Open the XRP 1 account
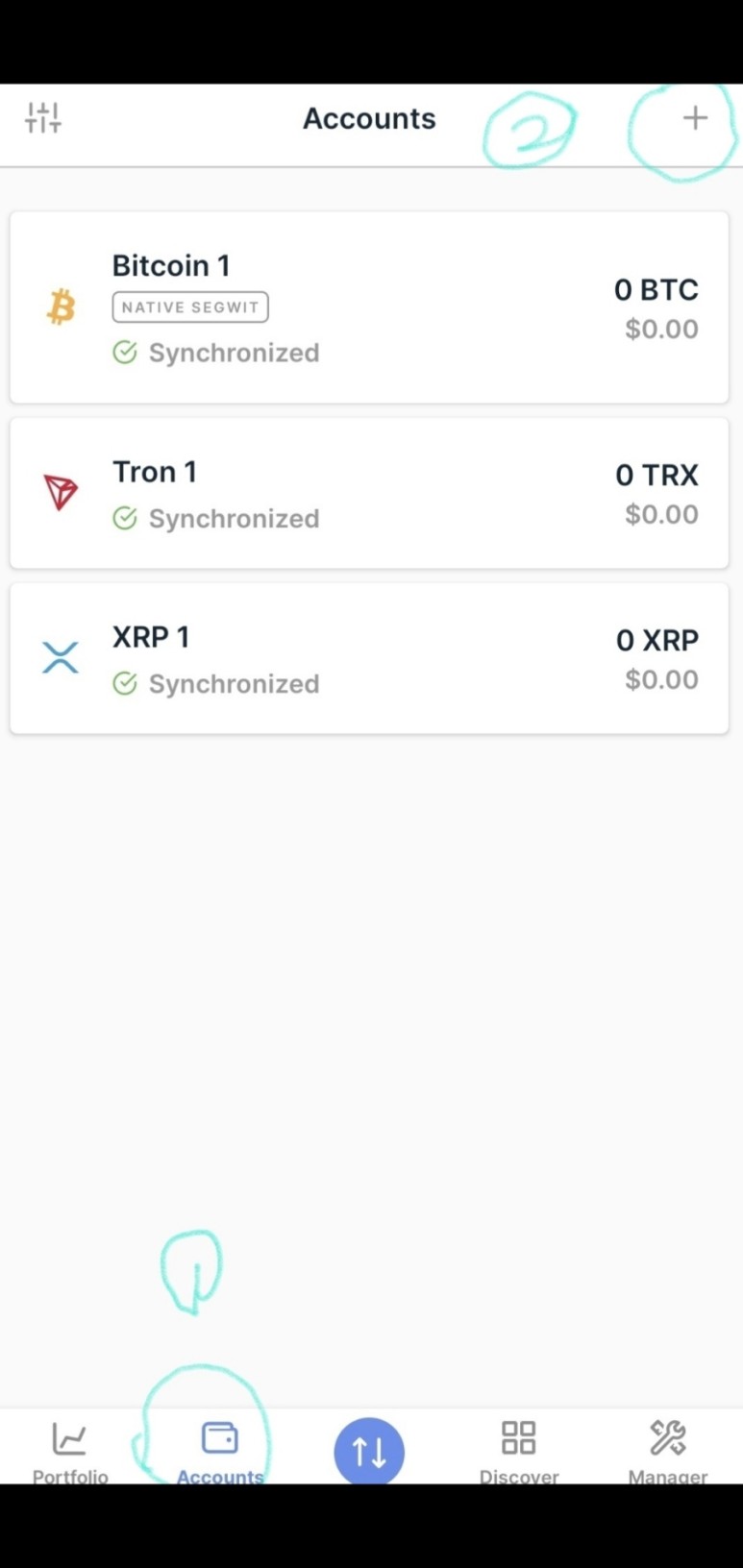The width and height of the screenshot is (743, 1568). [369, 658]
